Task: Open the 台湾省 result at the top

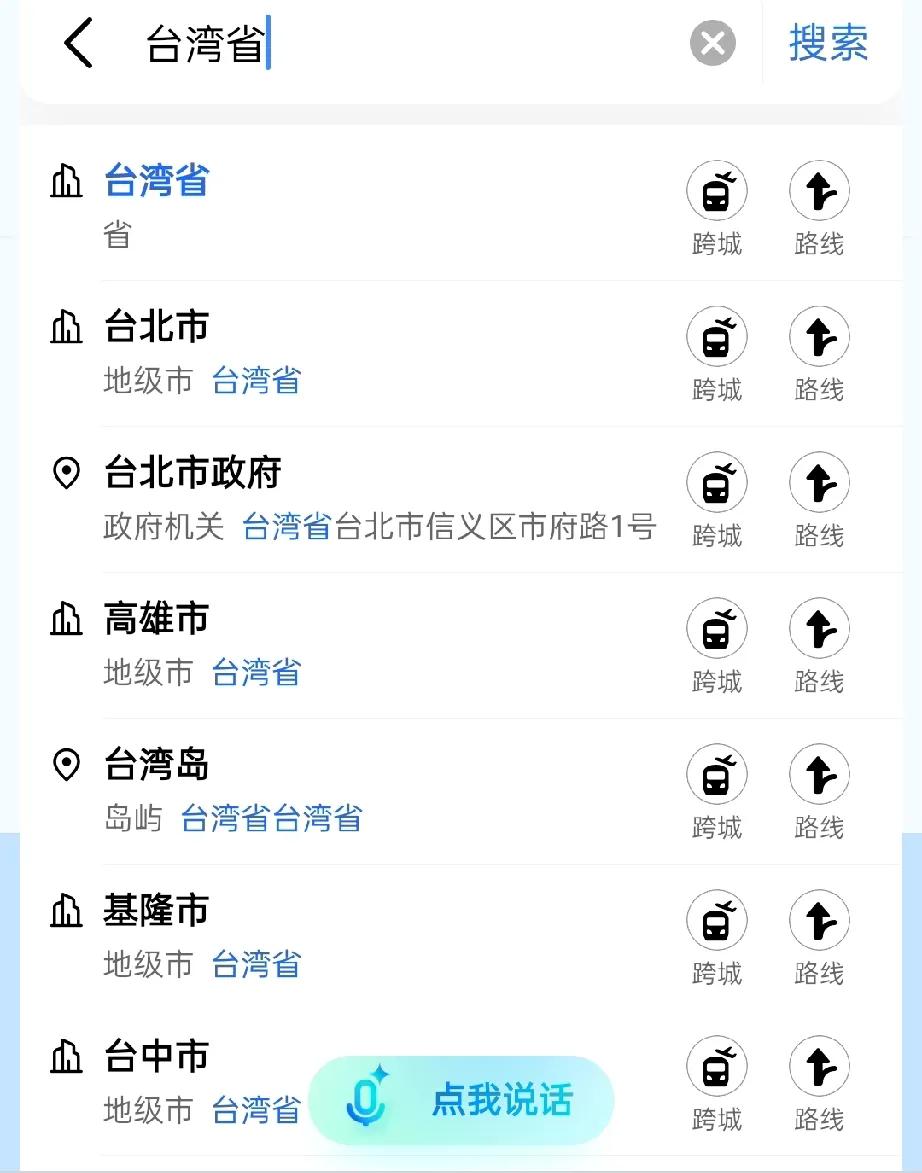Action: [x=155, y=182]
